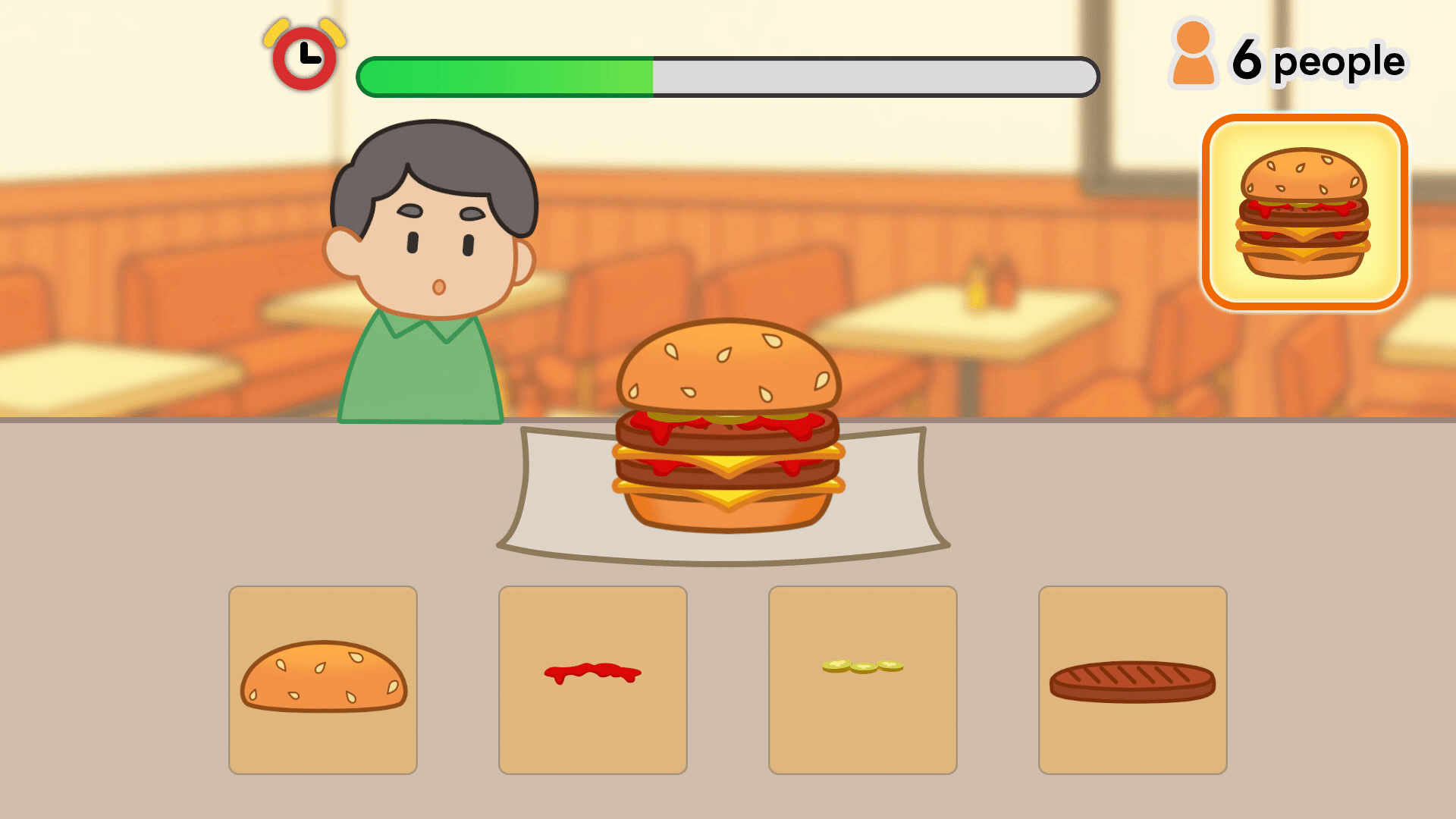
Task: Add ketchup from the ingredient tray
Action: 593,679
